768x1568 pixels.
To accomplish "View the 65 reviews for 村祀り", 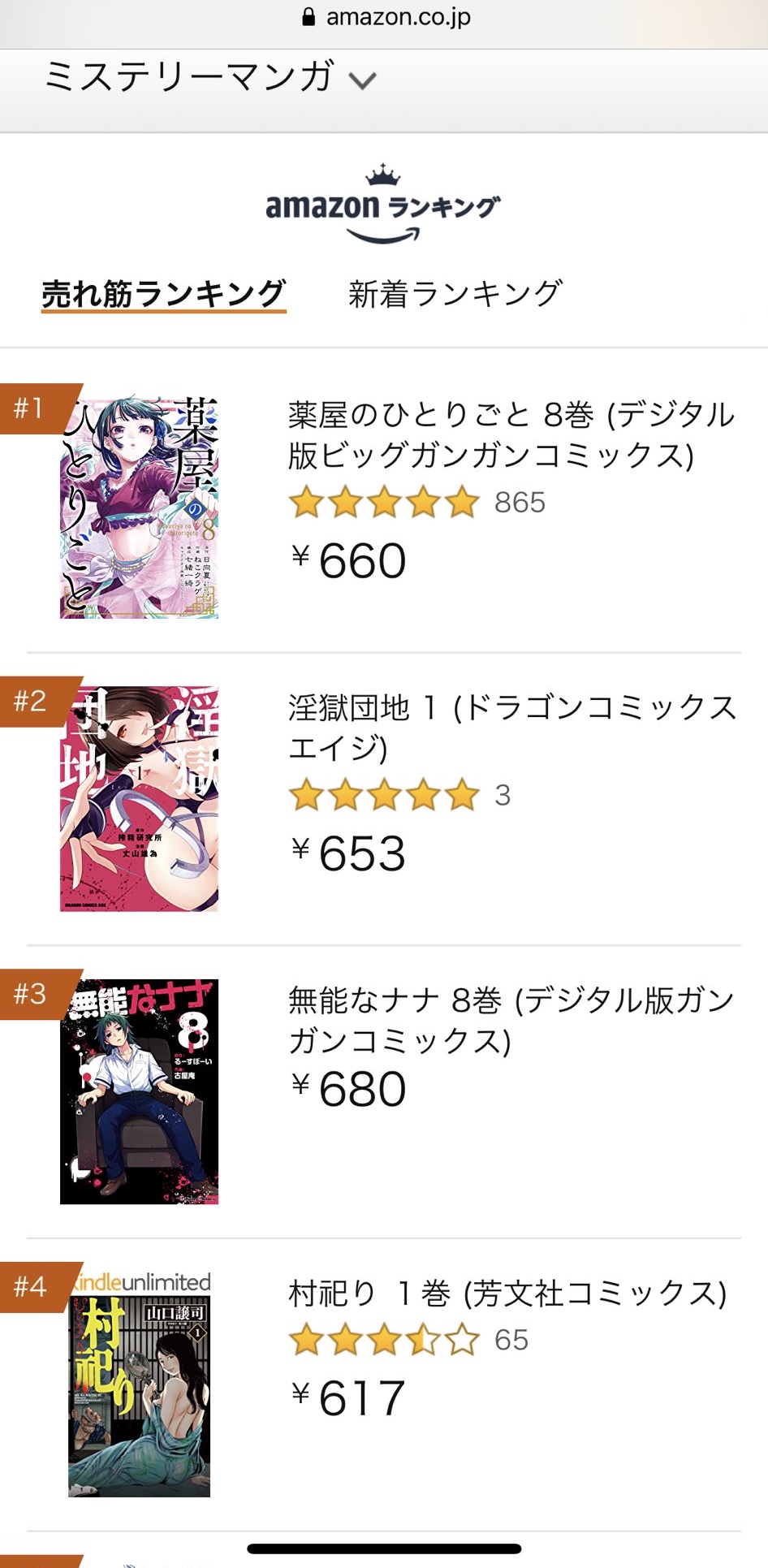I will point(511,1340).
